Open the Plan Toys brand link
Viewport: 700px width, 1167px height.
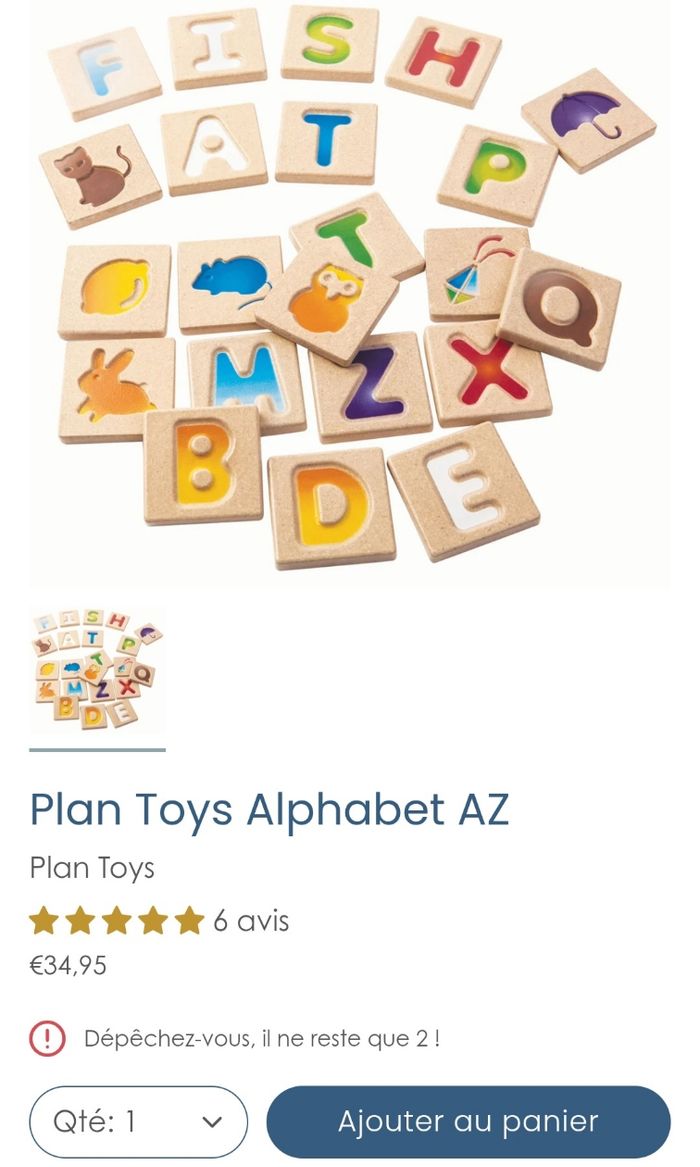[91, 868]
